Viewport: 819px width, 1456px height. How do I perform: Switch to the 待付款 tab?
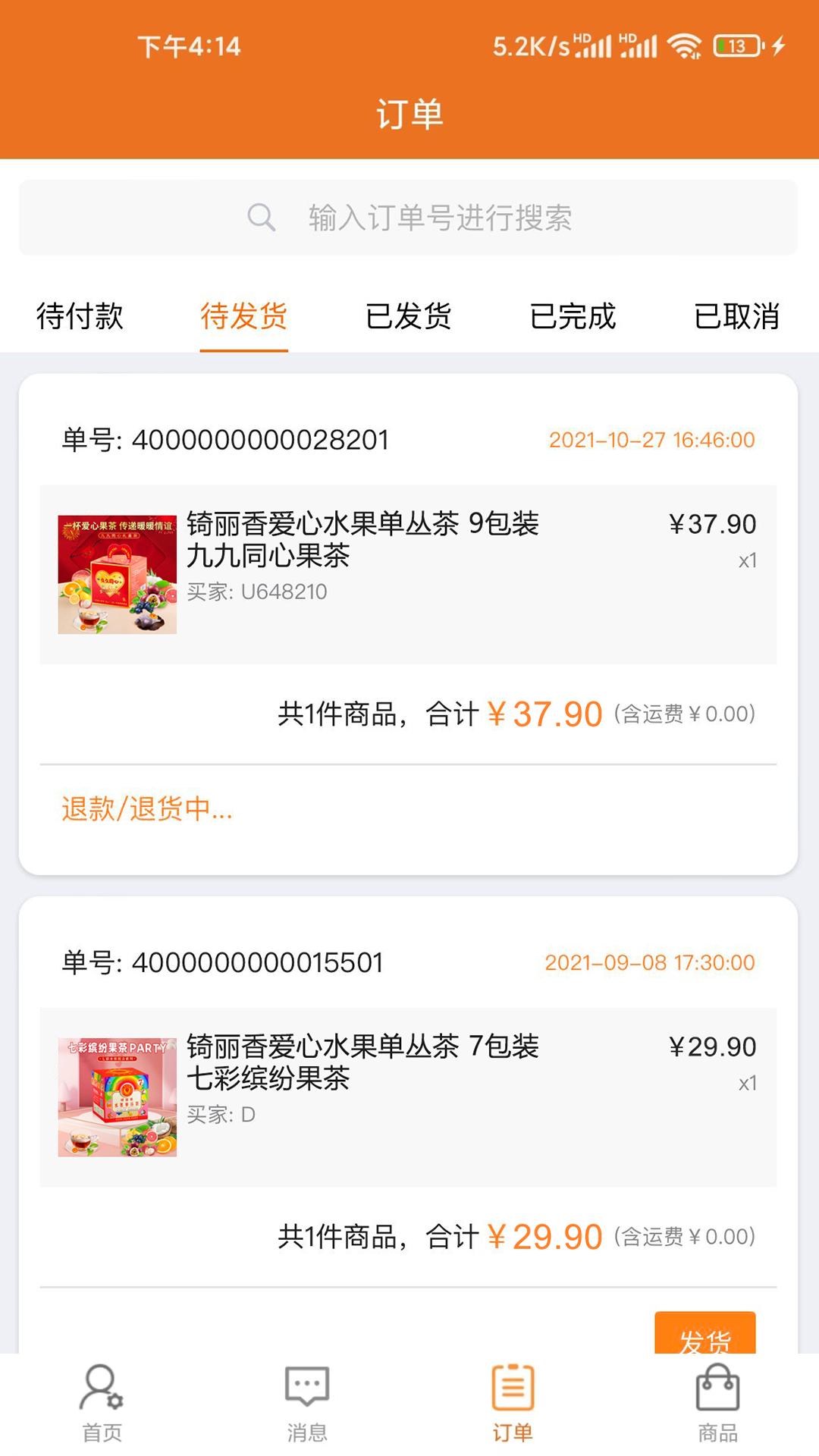(80, 316)
